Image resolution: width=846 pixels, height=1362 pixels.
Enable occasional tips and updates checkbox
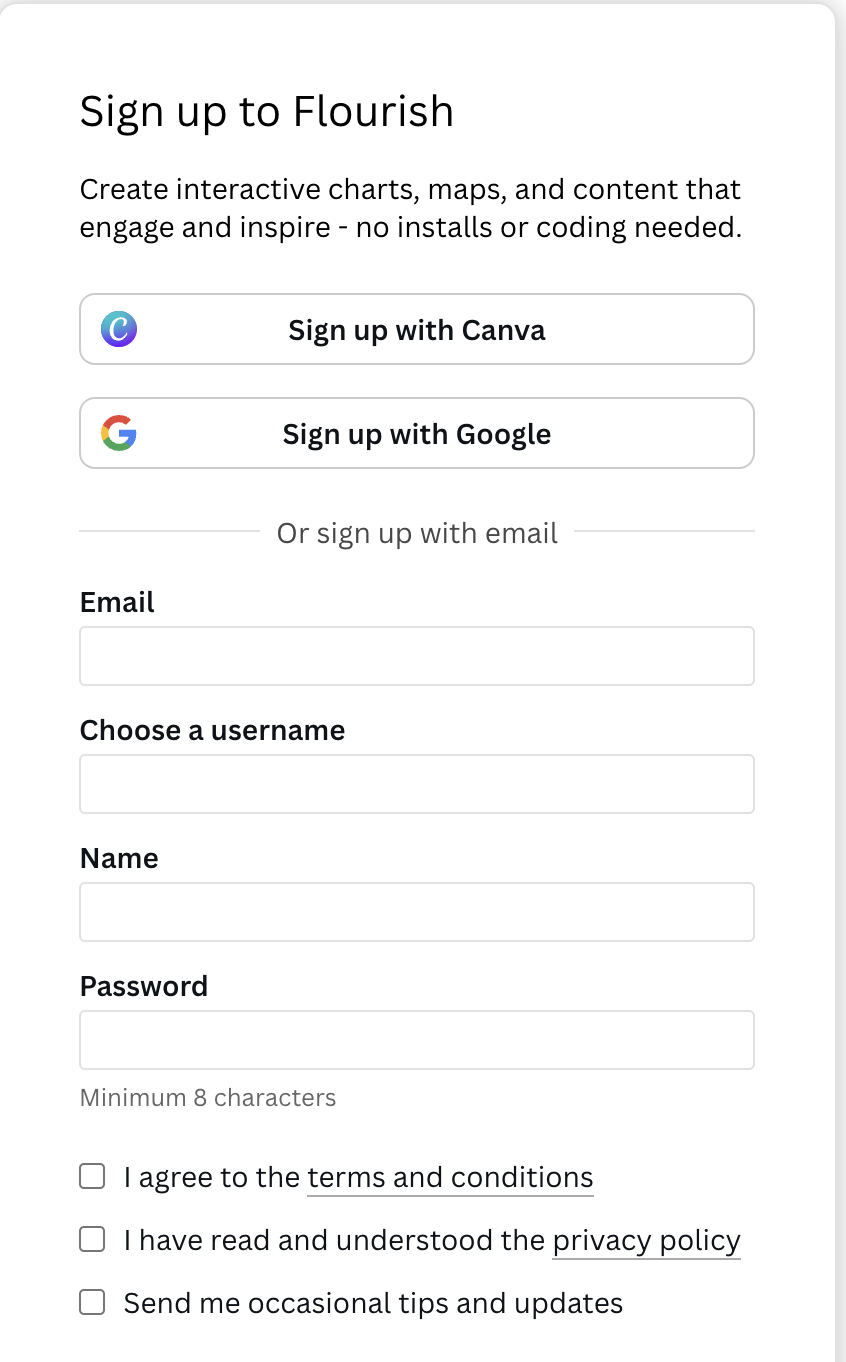pyautogui.click(x=92, y=1303)
